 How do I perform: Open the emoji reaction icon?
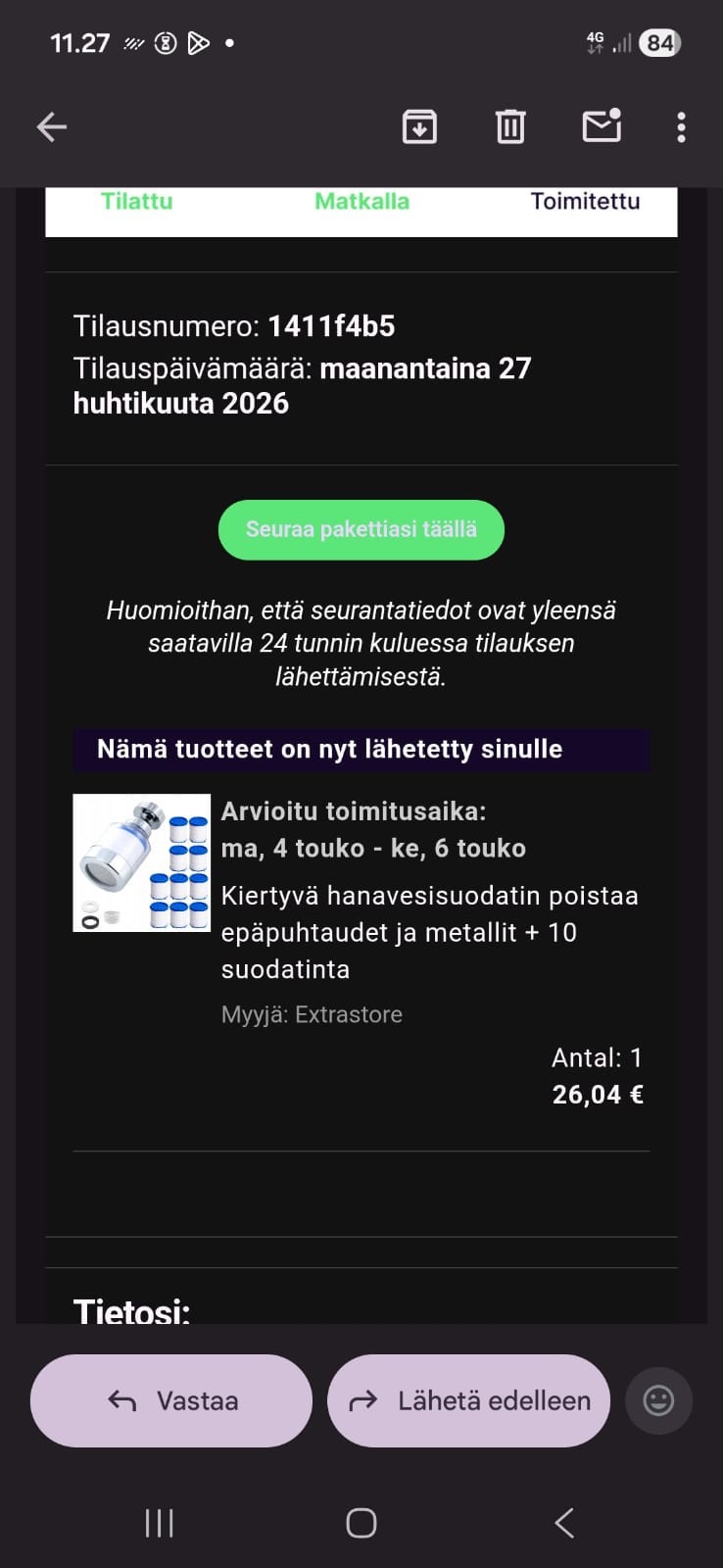coord(657,1400)
